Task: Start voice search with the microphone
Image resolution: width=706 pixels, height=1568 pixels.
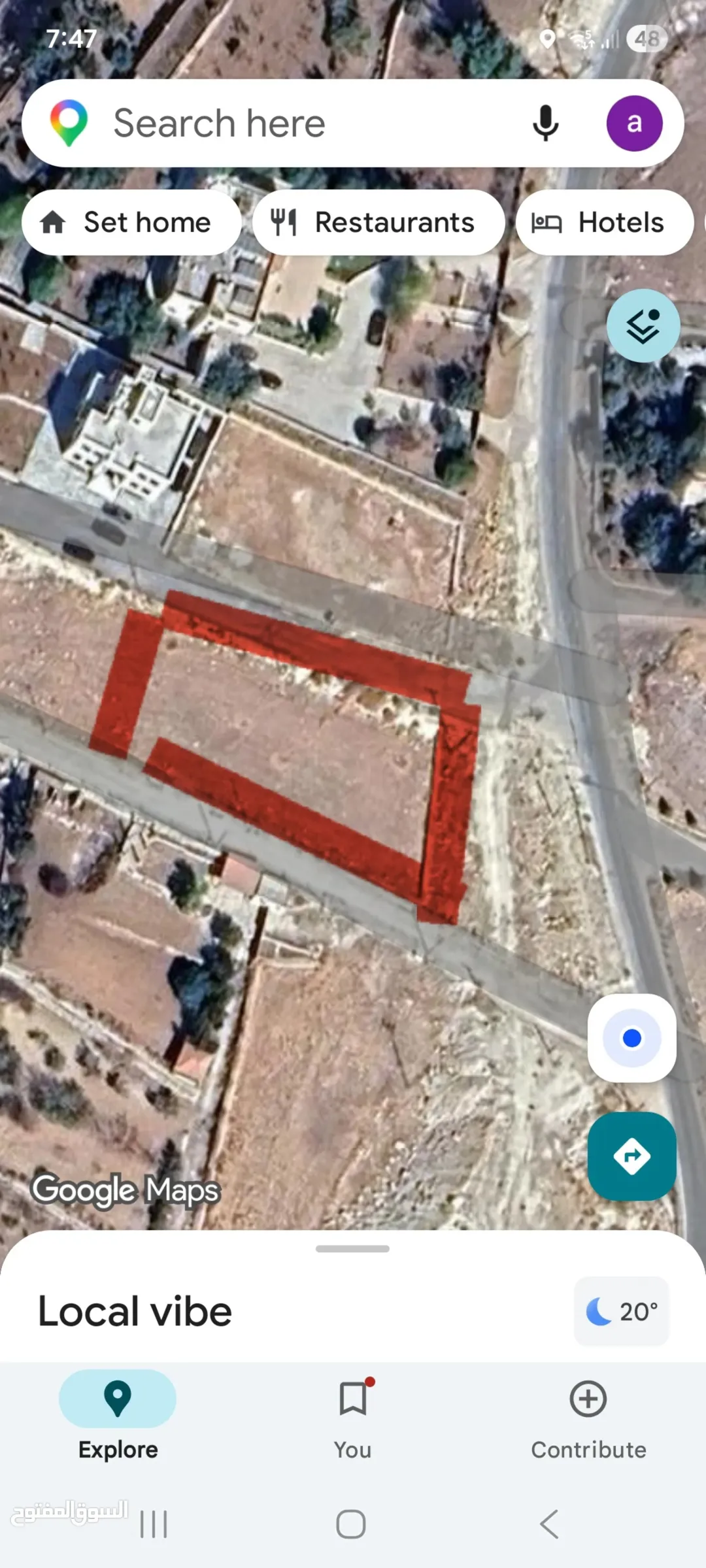Action: (545, 123)
